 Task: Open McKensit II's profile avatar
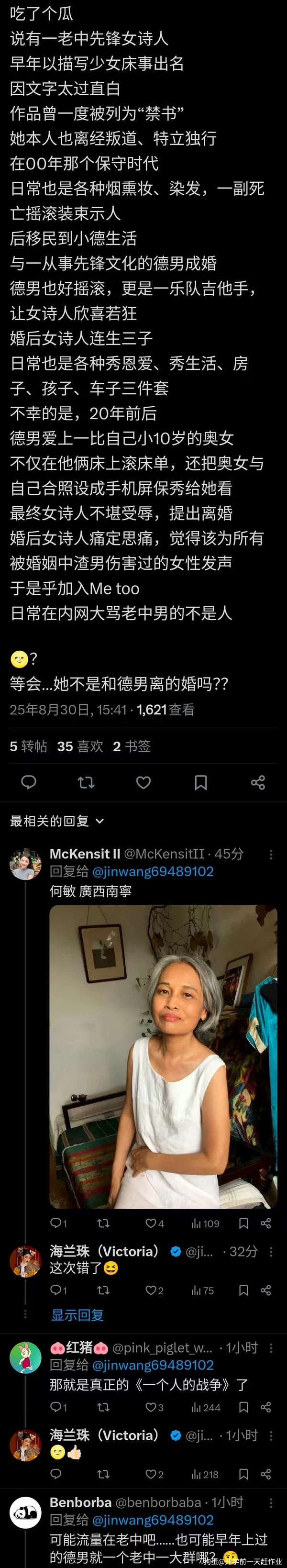pos(25,863)
